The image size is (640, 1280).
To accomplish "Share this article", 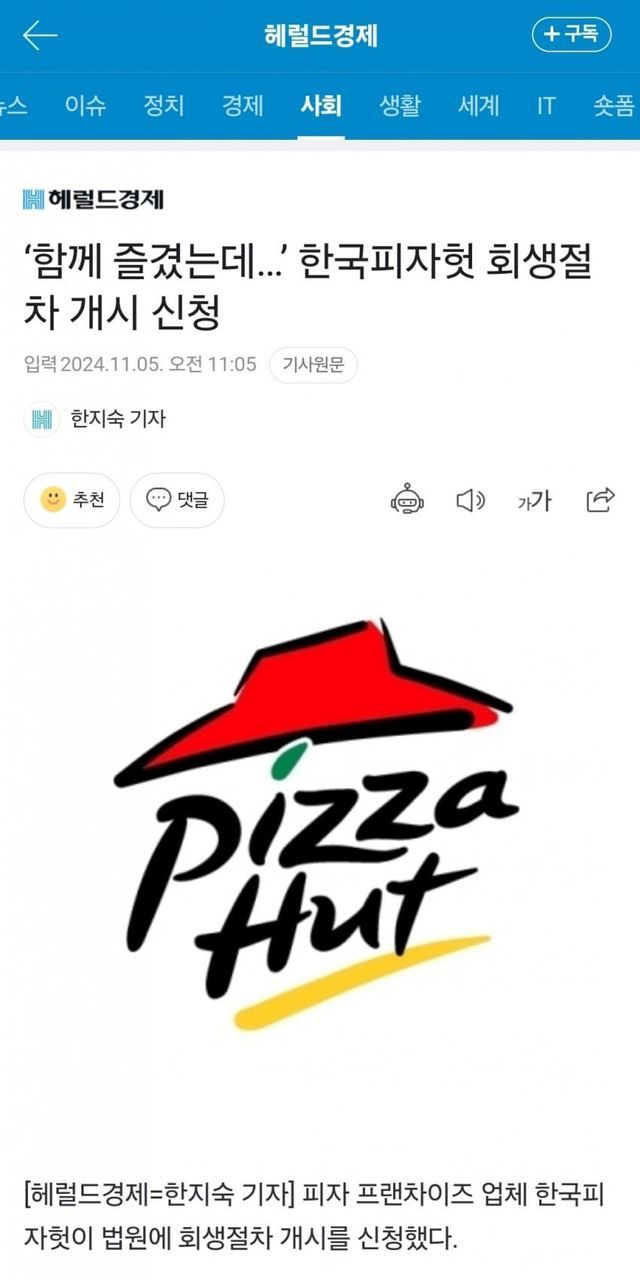I will coord(600,500).
